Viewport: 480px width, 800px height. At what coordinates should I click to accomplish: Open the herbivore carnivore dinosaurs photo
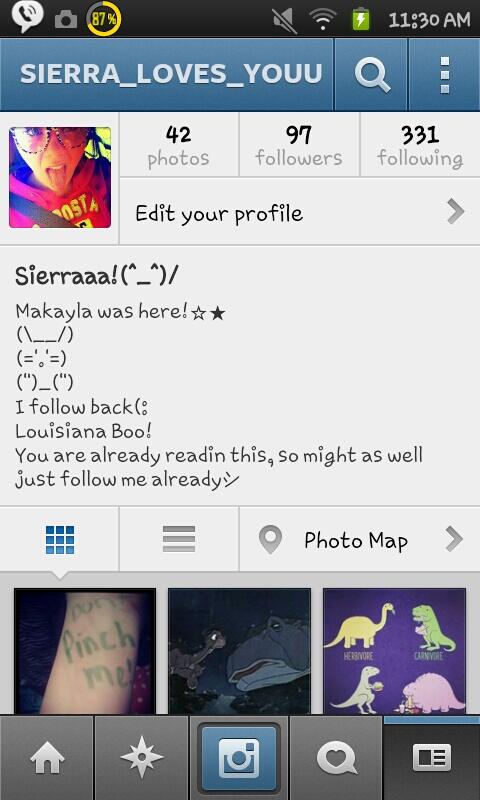394,651
